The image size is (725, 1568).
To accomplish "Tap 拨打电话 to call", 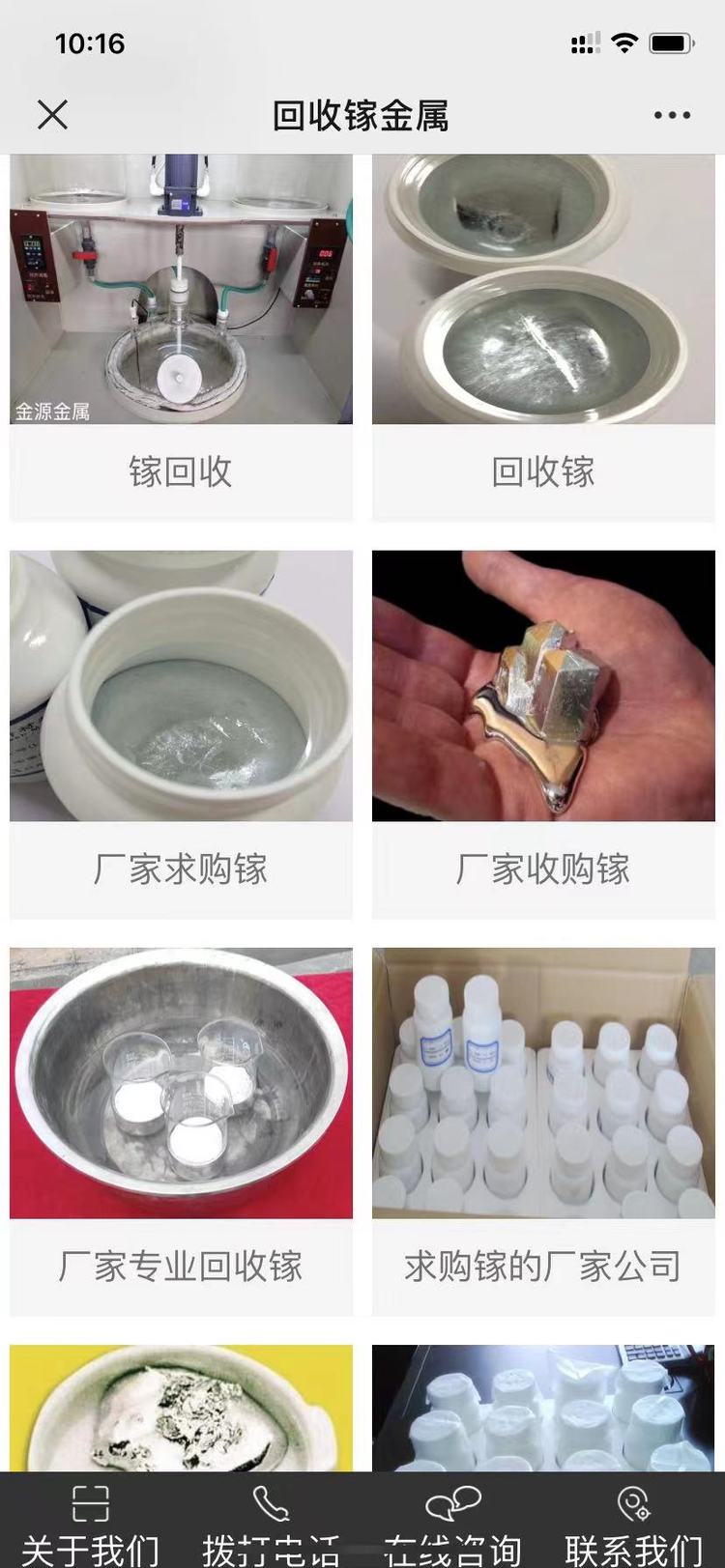I will [x=271, y=1522].
